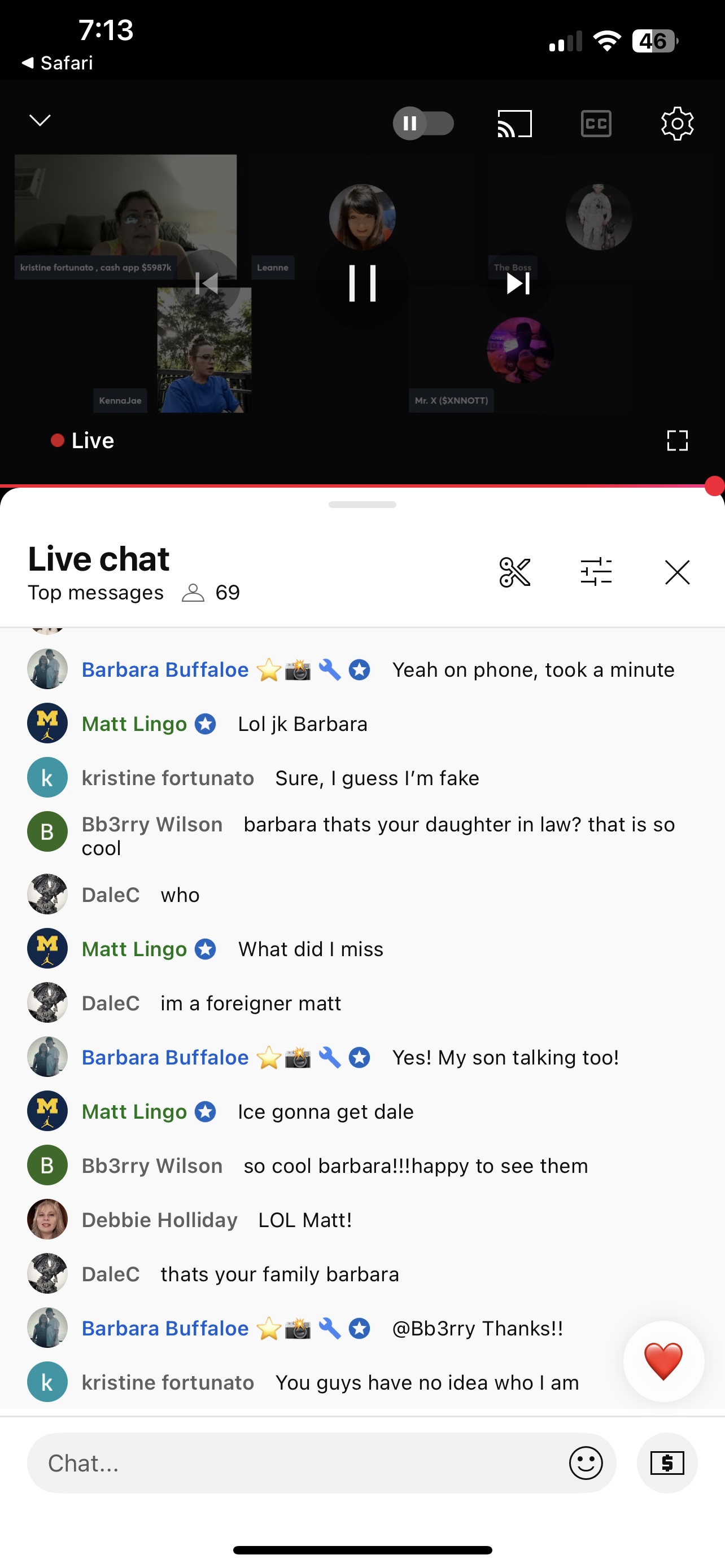The height and width of the screenshot is (1568, 725).
Task: Open the Top messages chat selector
Action: 95,592
